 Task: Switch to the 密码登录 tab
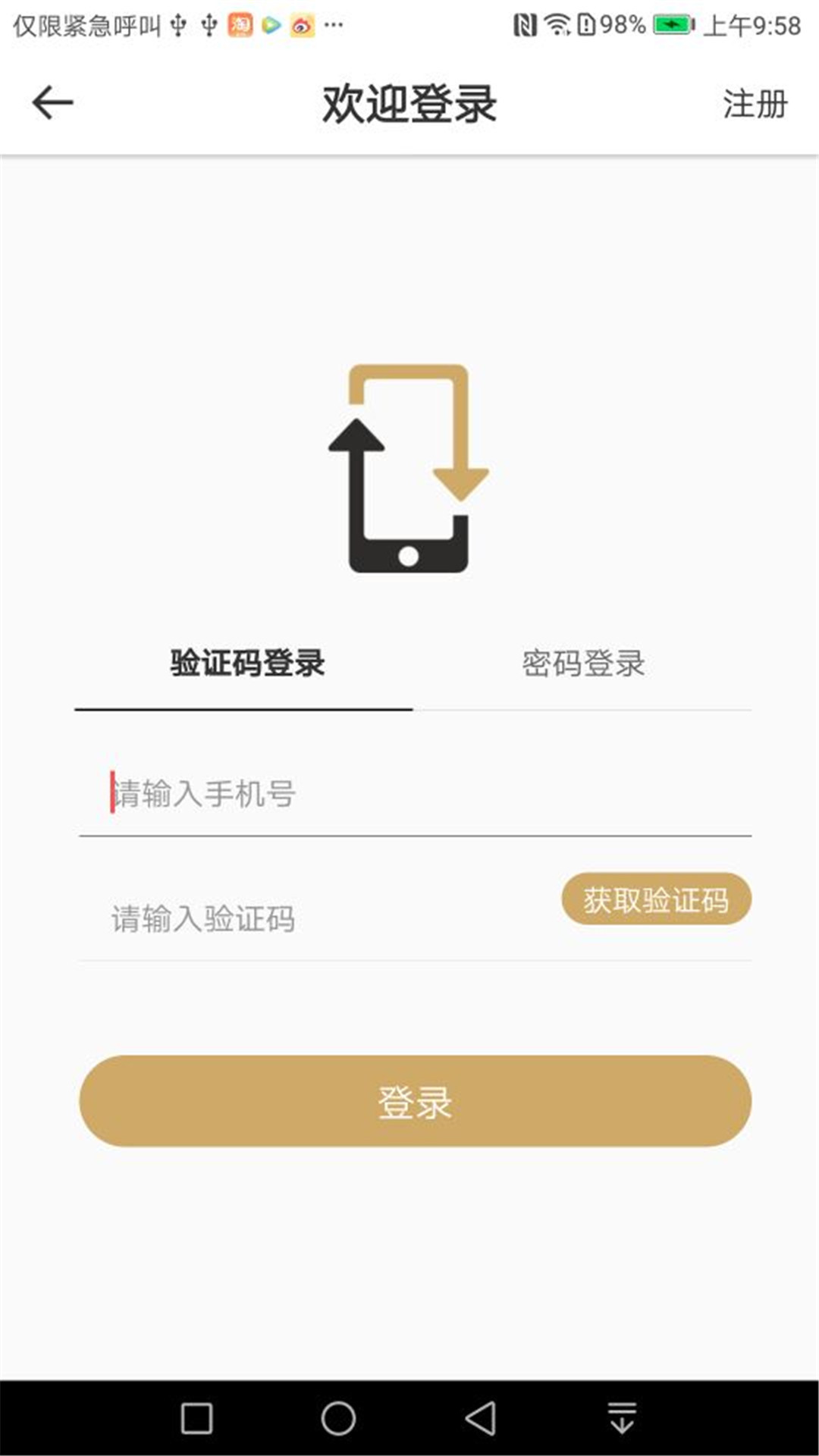pos(583,664)
